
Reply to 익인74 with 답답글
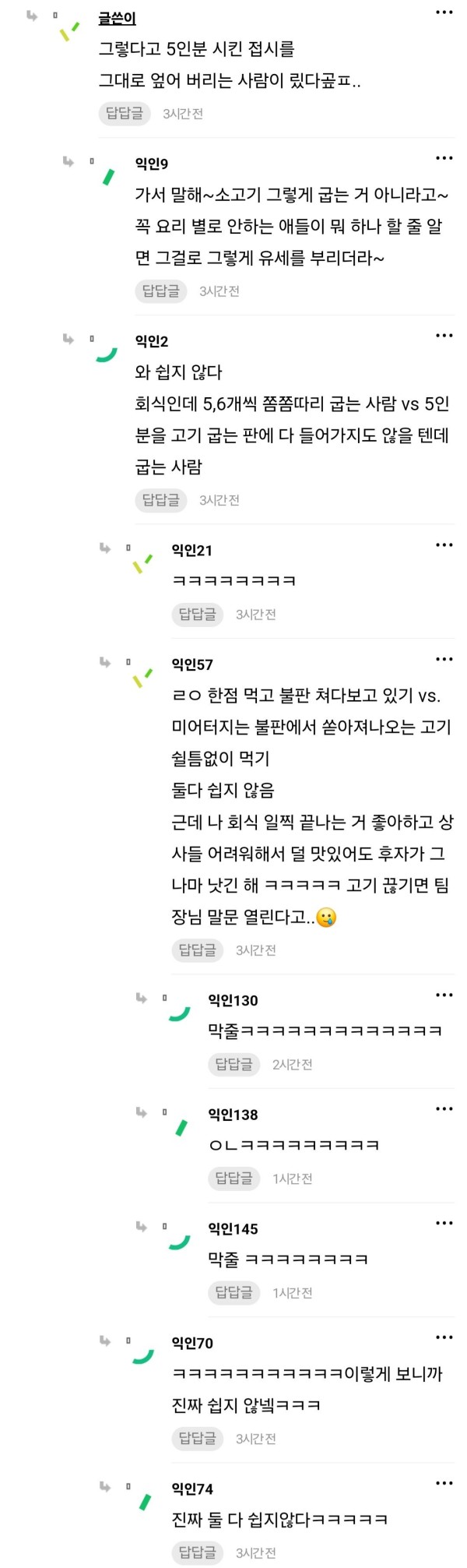tap(198, 1552)
